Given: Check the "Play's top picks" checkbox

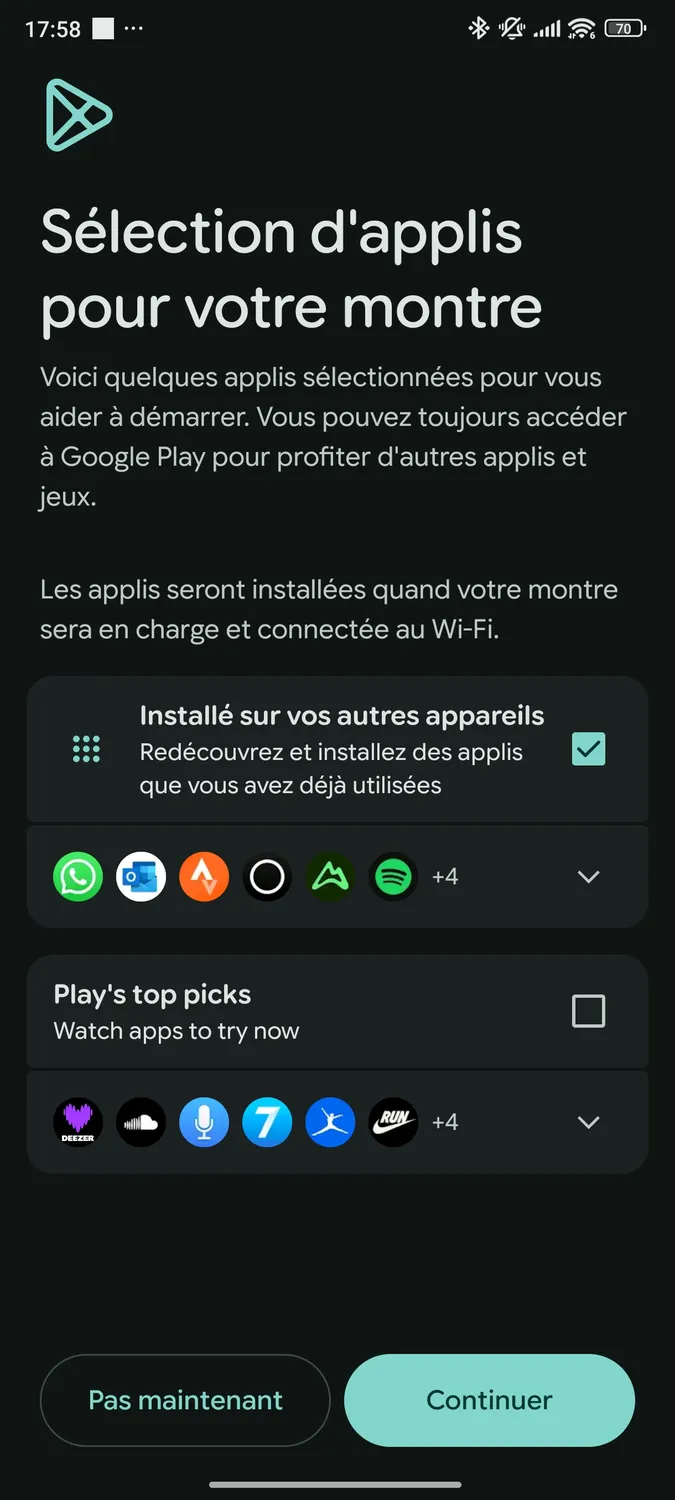Looking at the screenshot, I should 588,1011.
